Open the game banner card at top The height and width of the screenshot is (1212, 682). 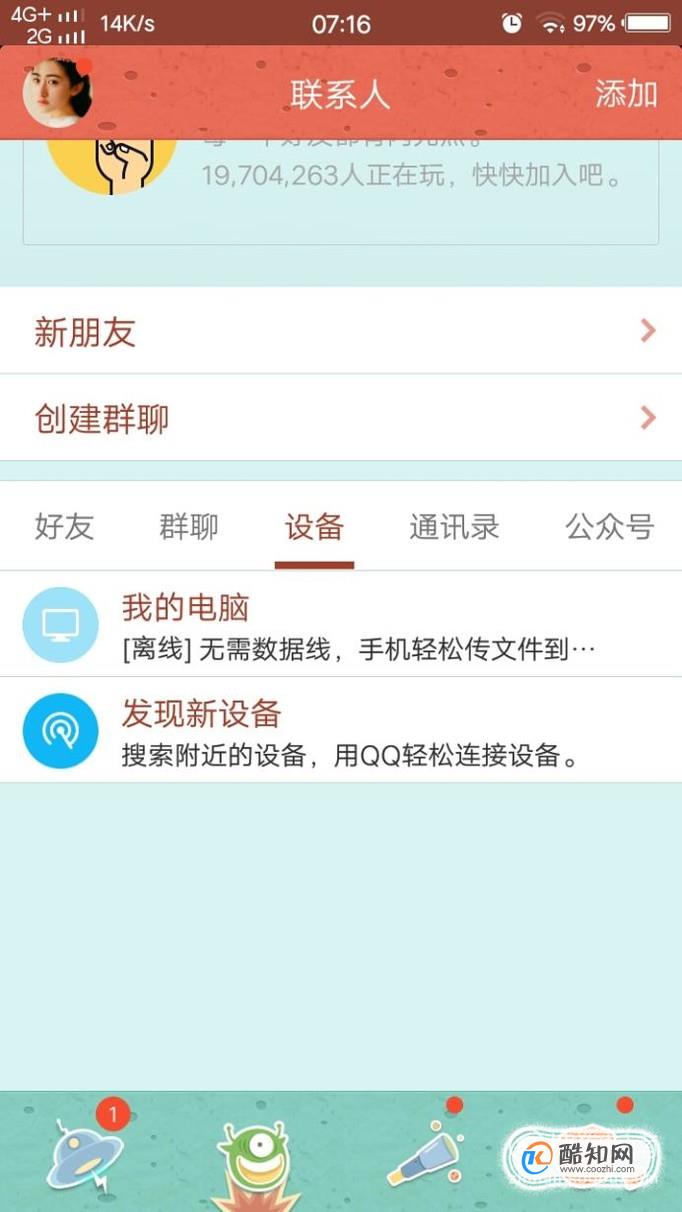point(340,190)
